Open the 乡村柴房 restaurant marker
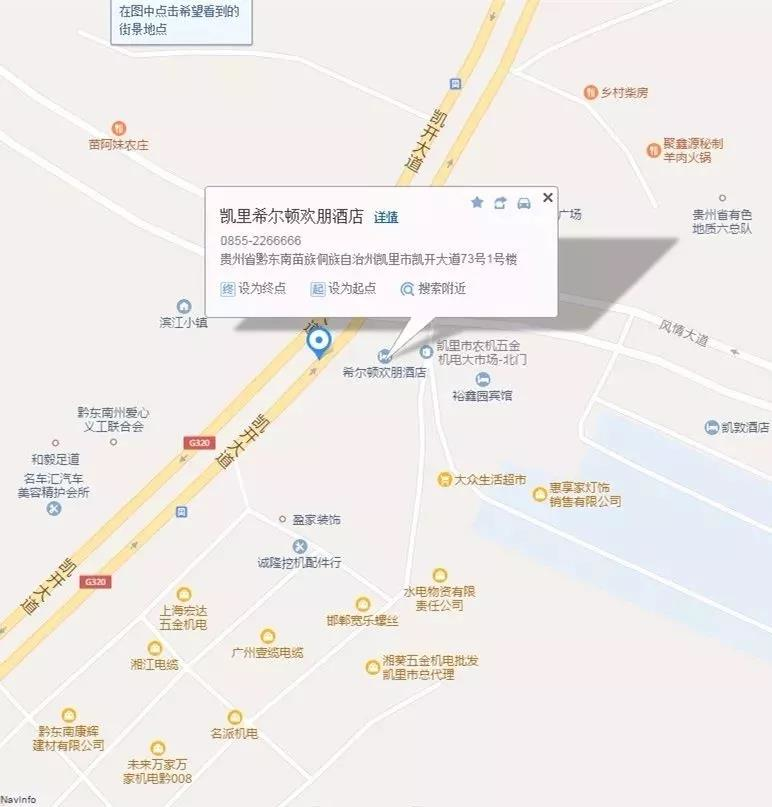 pyautogui.click(x=590, y=92)
